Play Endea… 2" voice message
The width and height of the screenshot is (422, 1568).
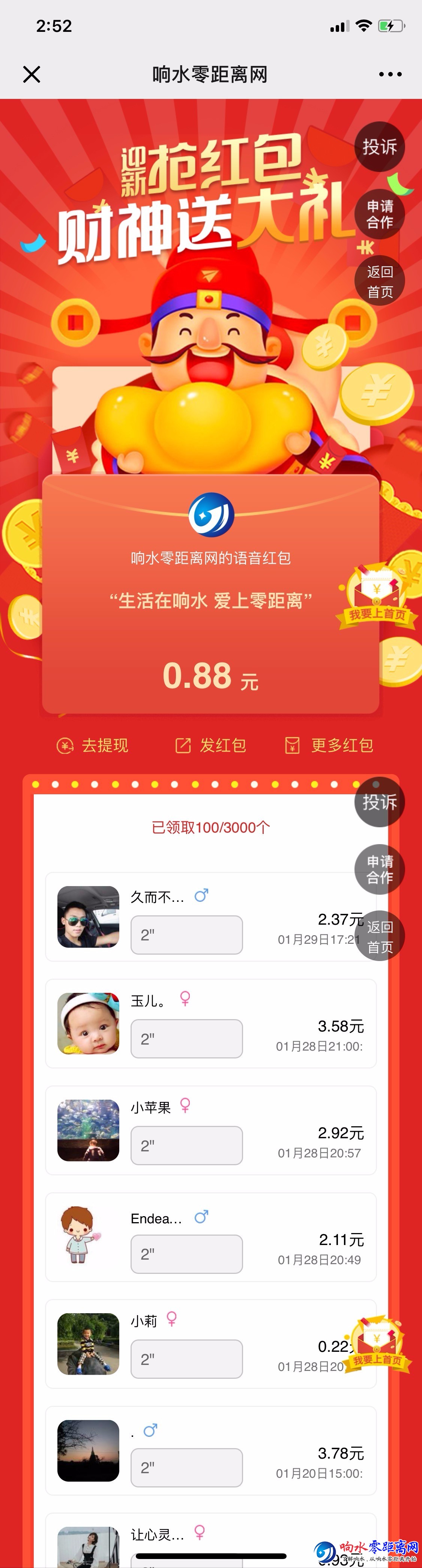point(186,1253)
